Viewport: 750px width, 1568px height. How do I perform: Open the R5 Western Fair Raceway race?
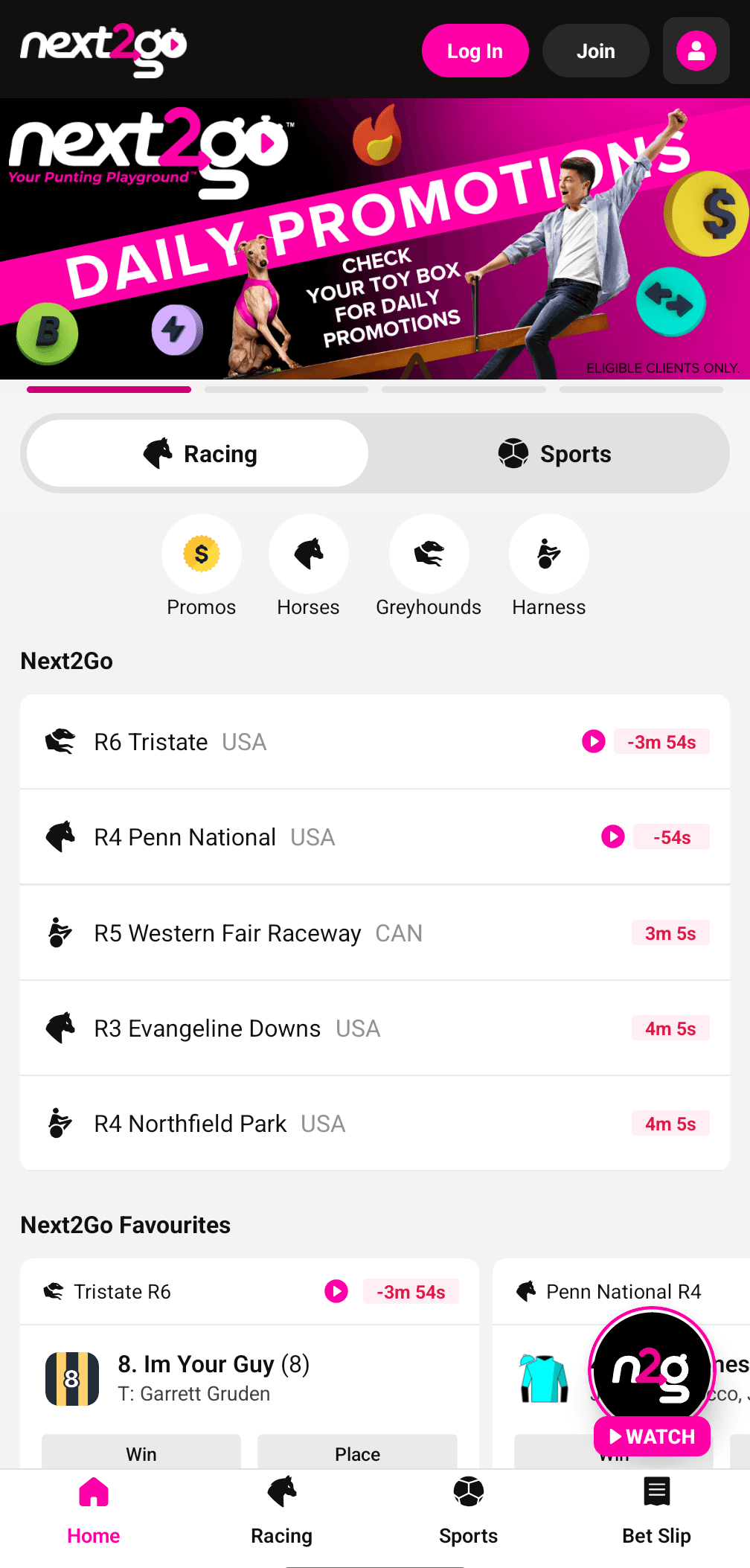point(298,933)
